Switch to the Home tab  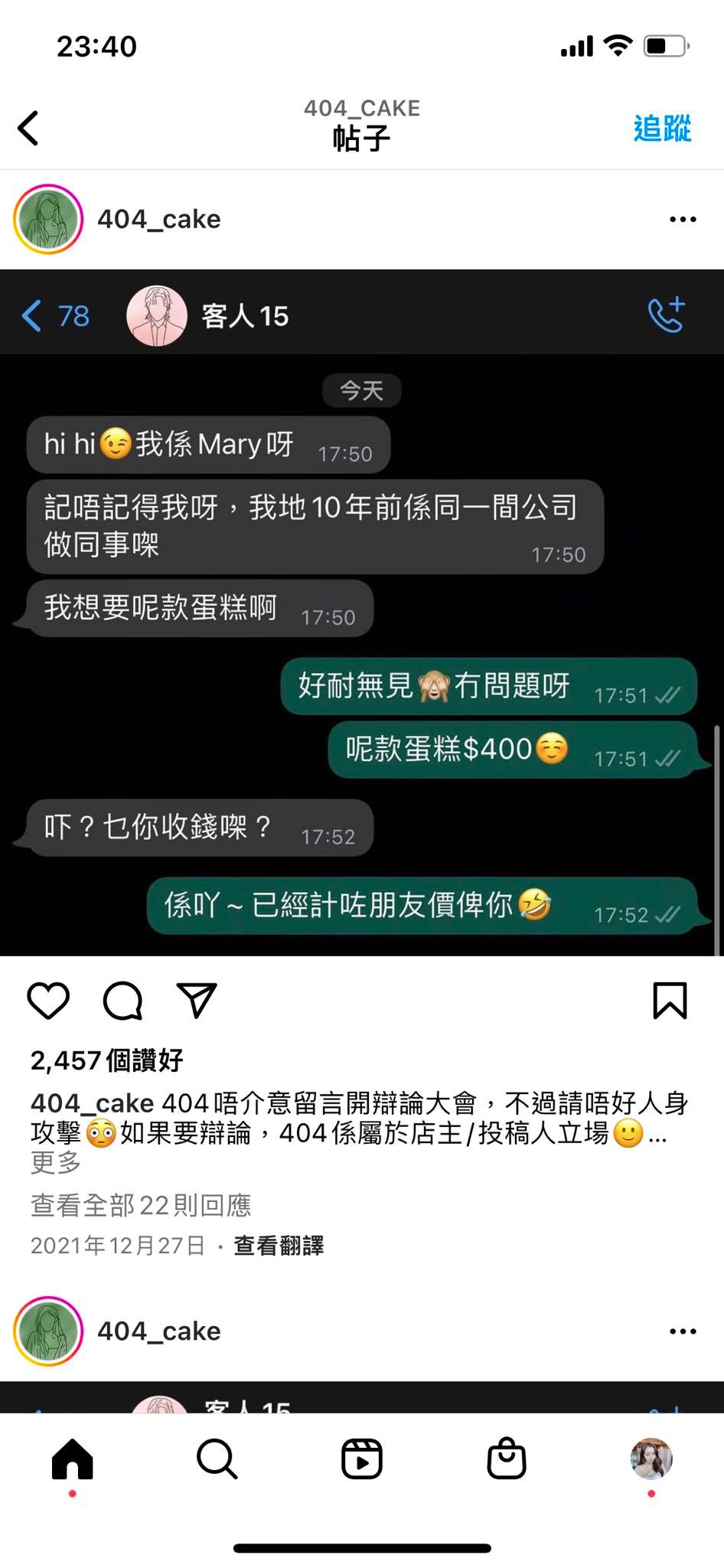[x=73, y=1459]
